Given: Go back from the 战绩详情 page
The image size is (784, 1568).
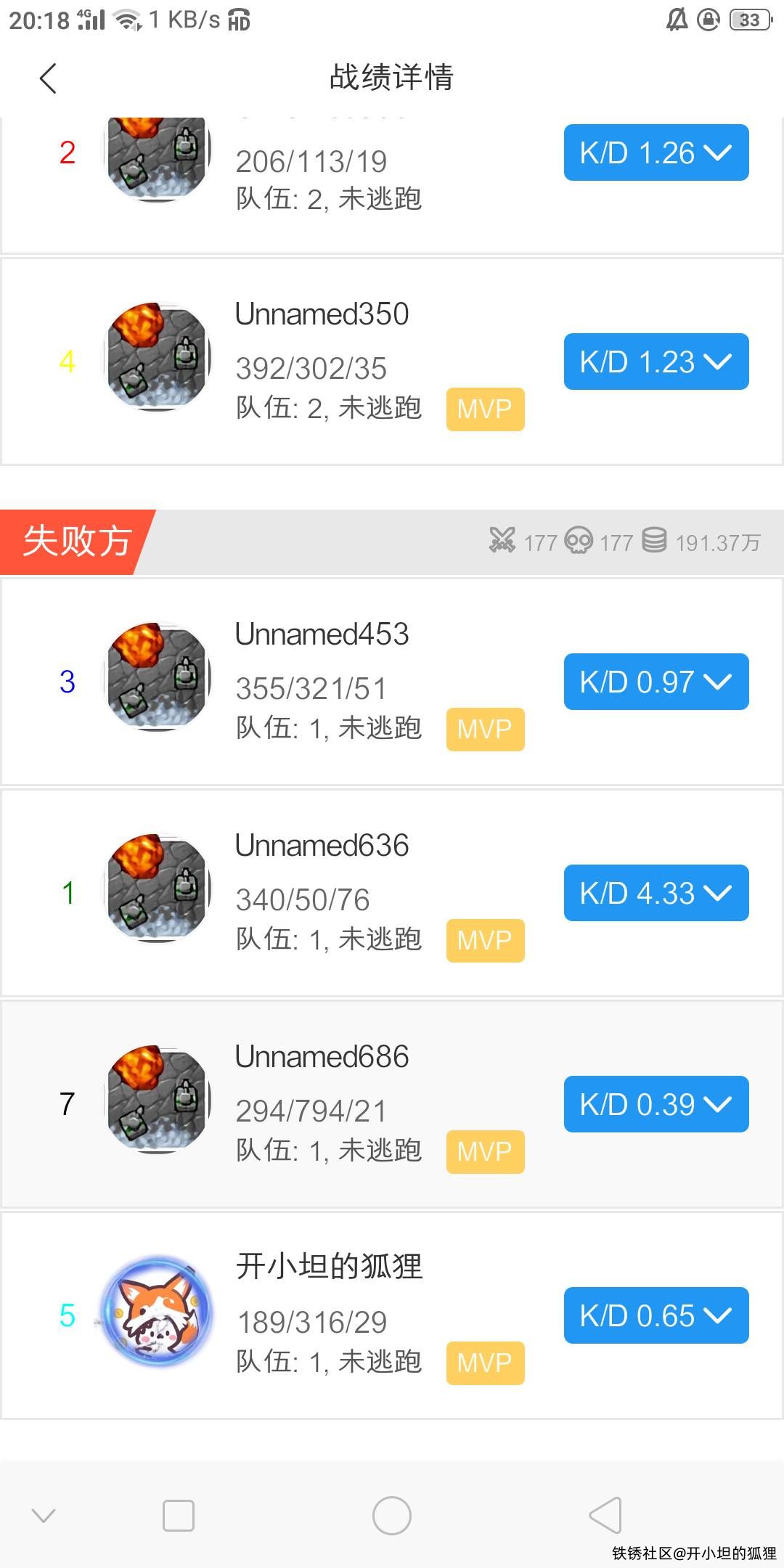Looking at the screenshot, I should (x=48, y=78).
